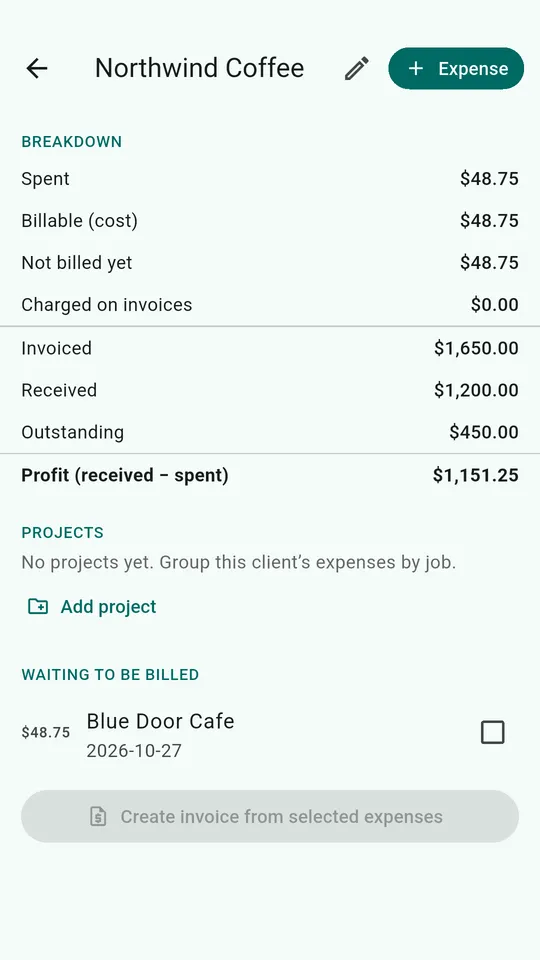Tap Add project
540x960 pixels.
tap(92, 607)
